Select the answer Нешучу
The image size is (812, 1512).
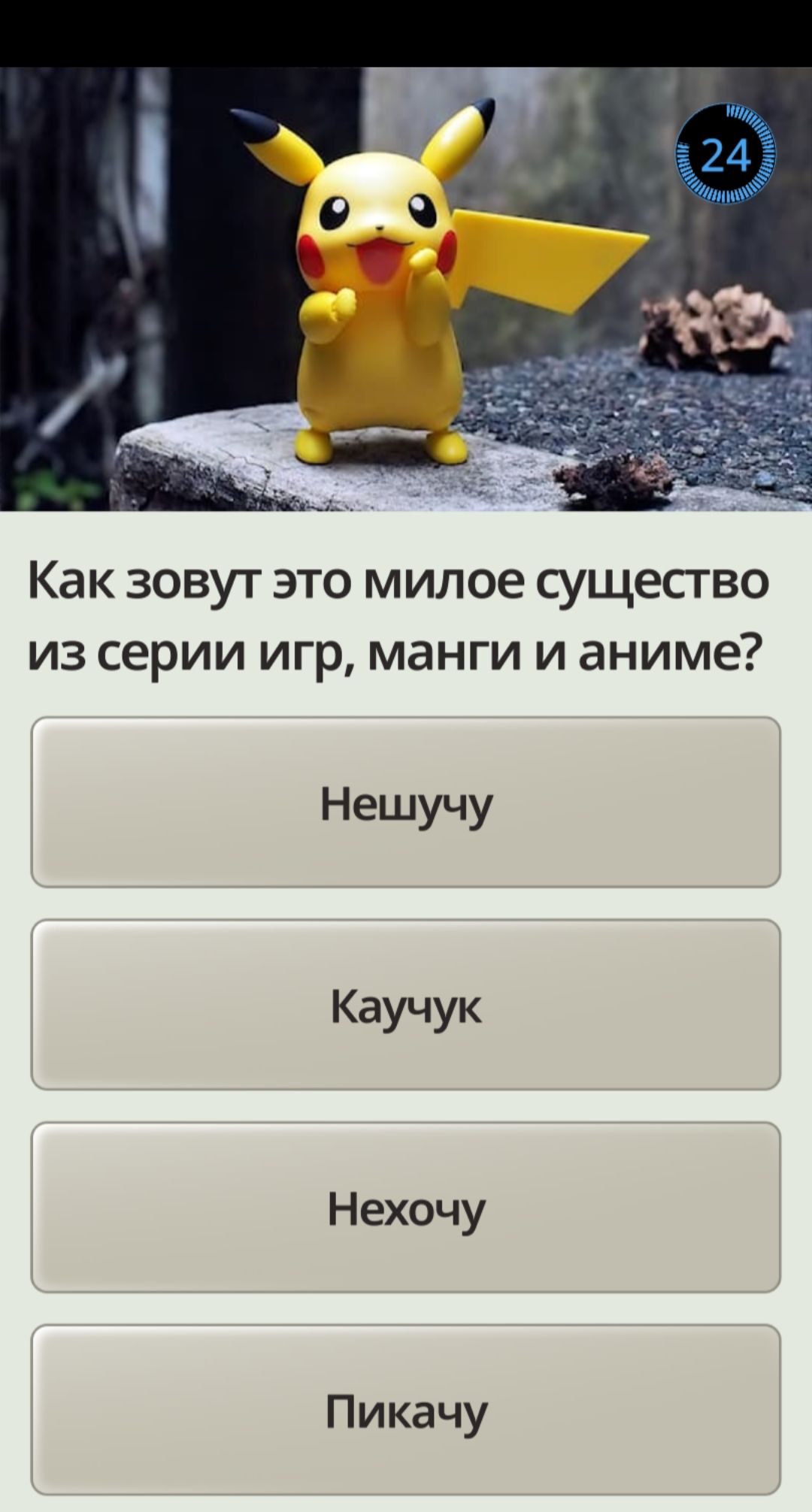tap(406, 802)
